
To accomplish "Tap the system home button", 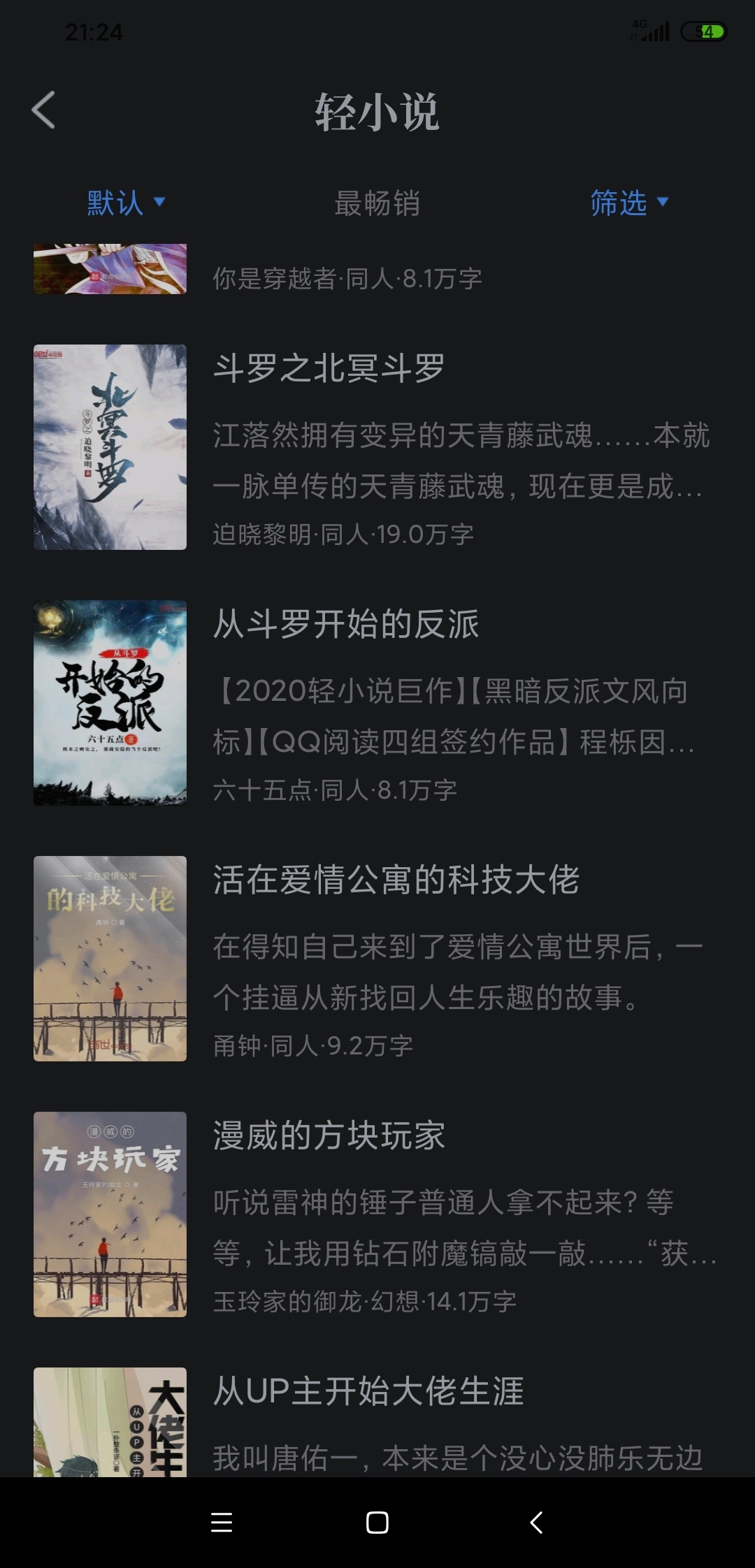I will pos(377,1523).
